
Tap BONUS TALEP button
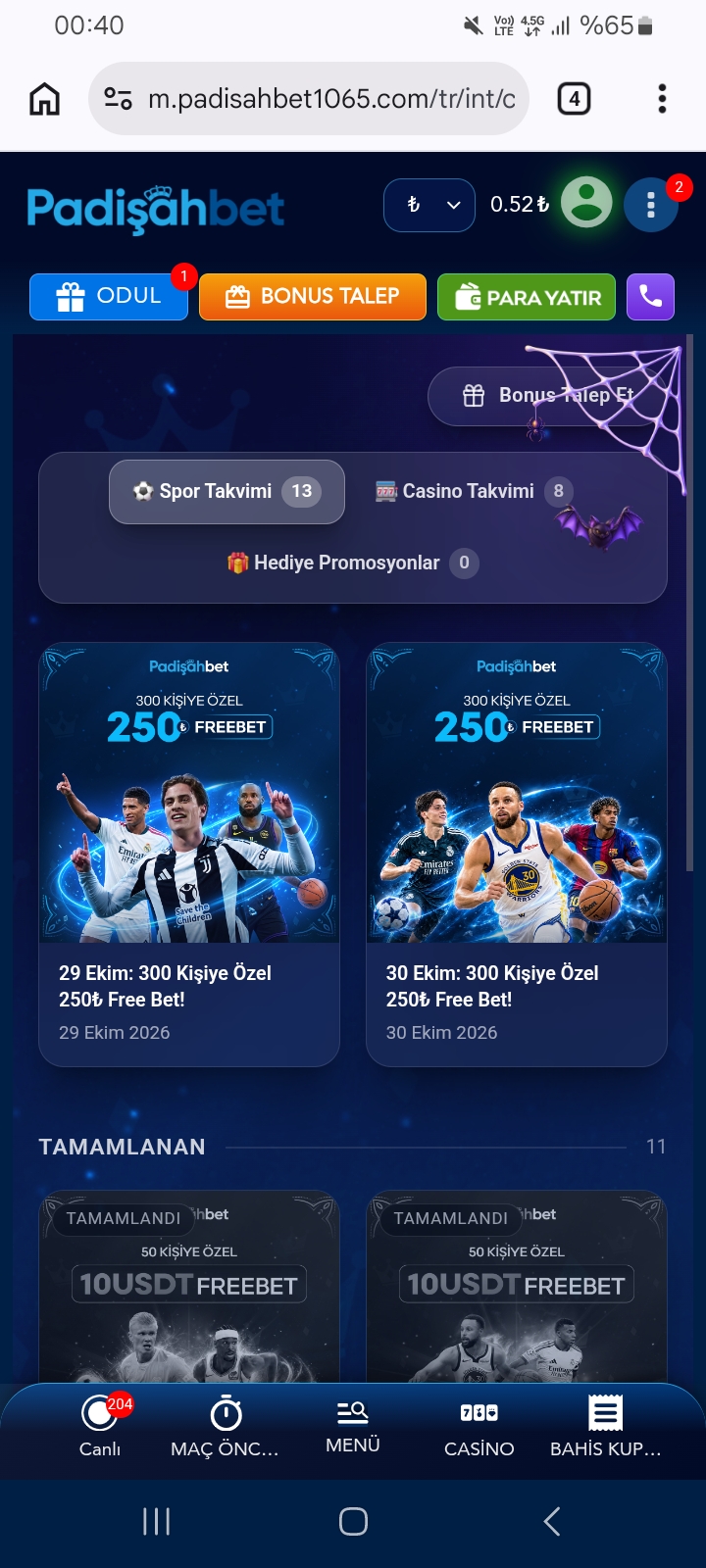[313, 297]
